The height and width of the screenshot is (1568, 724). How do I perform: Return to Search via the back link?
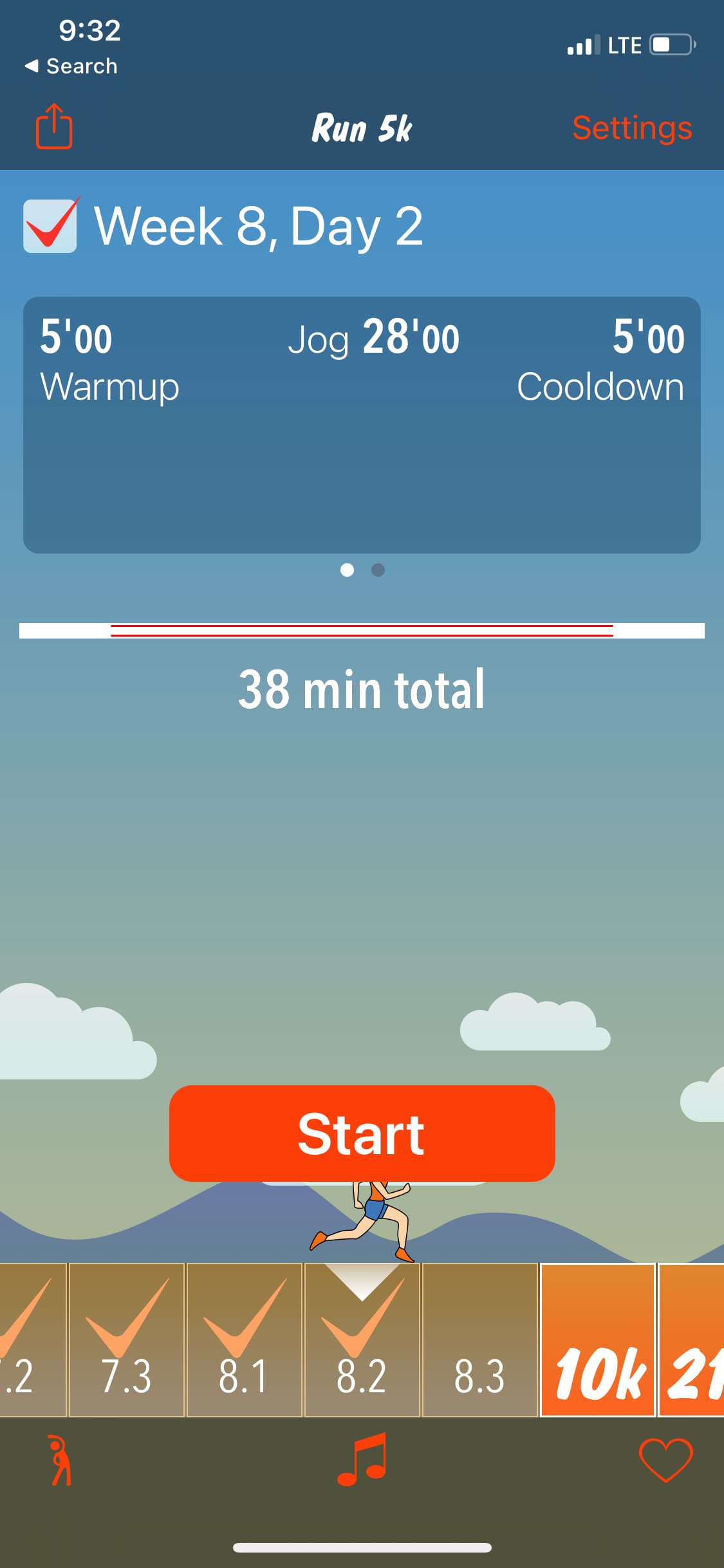pyautogui.click(x=71, y=66)
